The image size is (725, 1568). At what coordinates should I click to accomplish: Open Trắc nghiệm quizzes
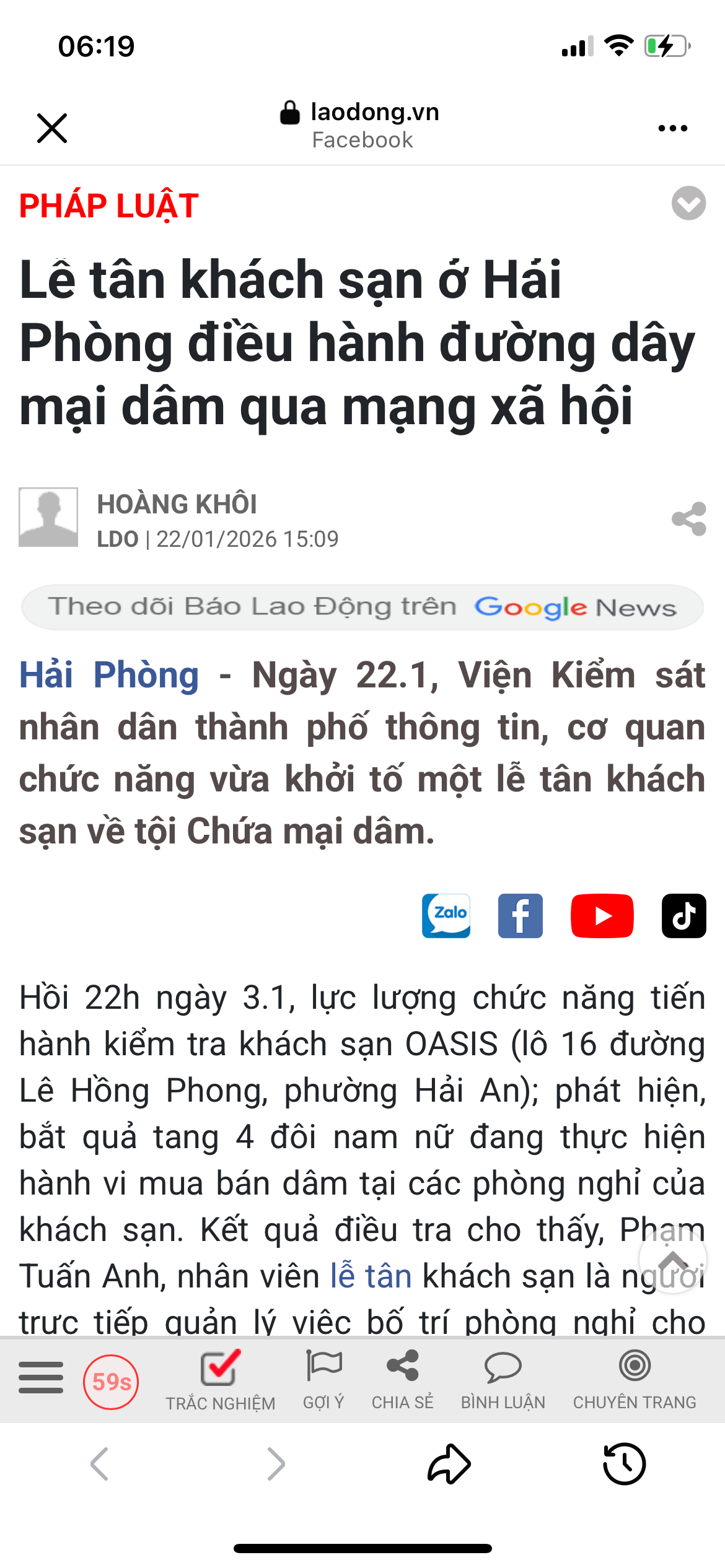220,1380
